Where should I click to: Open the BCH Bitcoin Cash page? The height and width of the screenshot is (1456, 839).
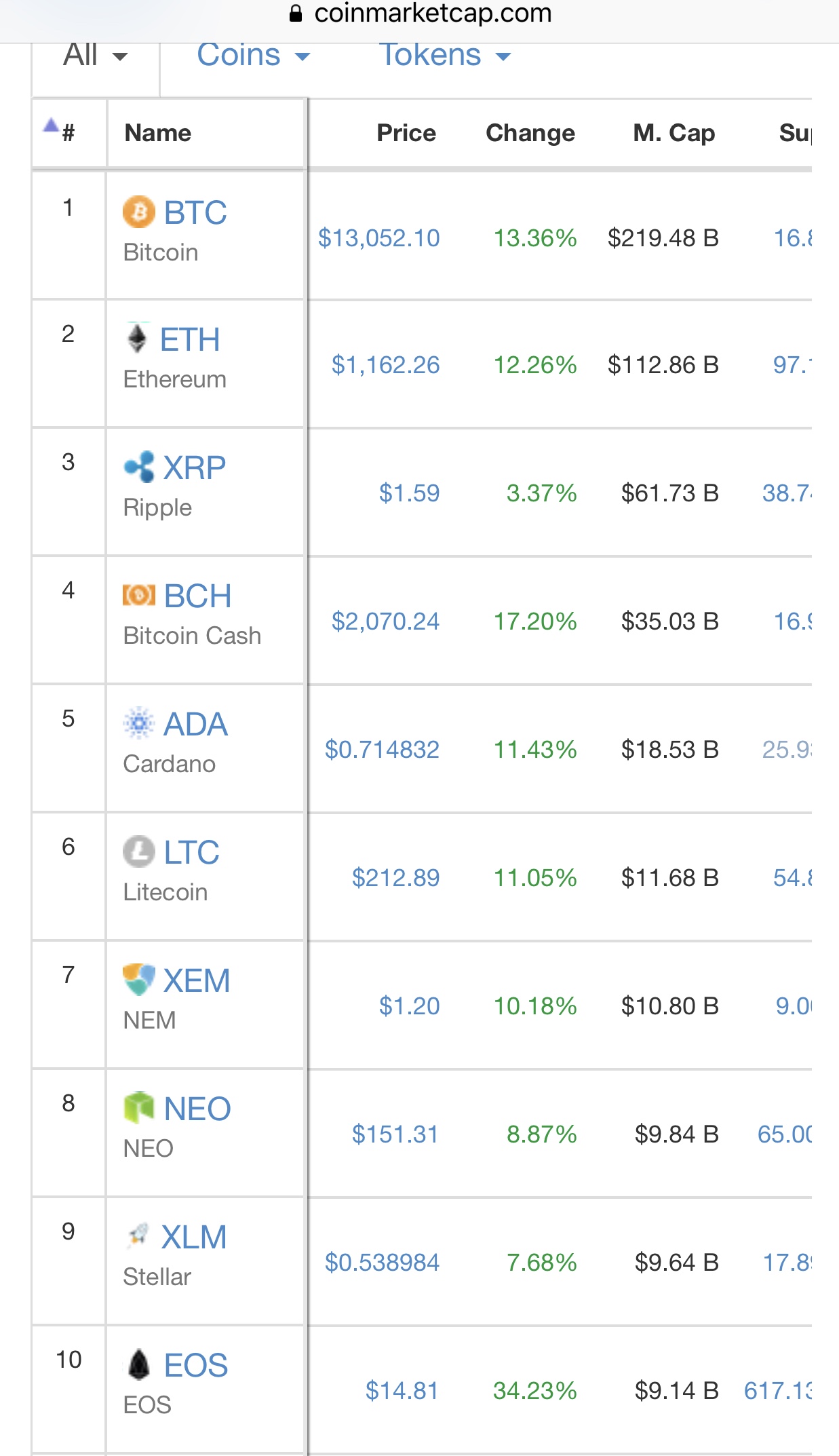197,596
